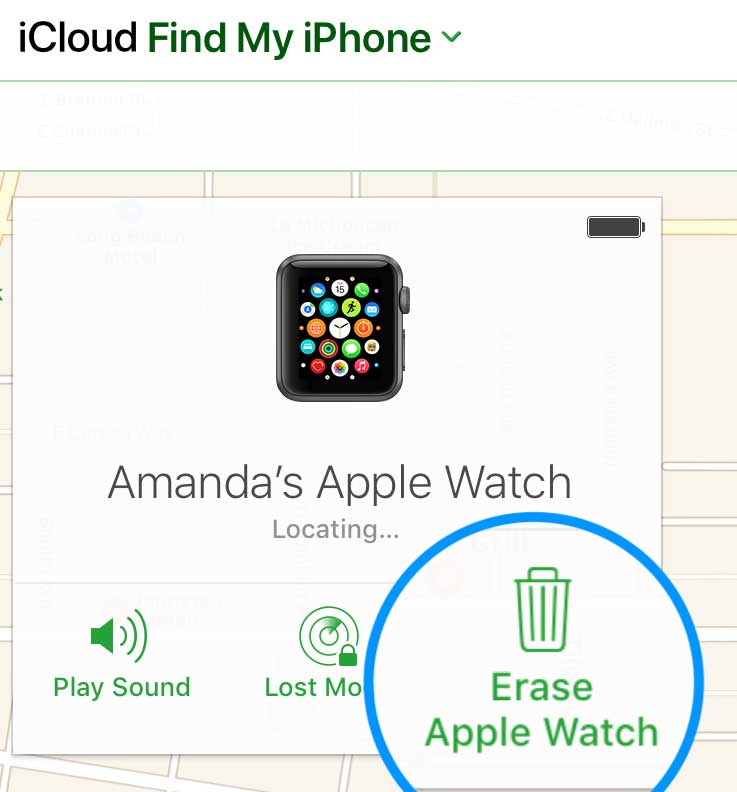Open the Find My iPhone dropdown menu
The height and width of the screenshot is (792, 737).
451,38
